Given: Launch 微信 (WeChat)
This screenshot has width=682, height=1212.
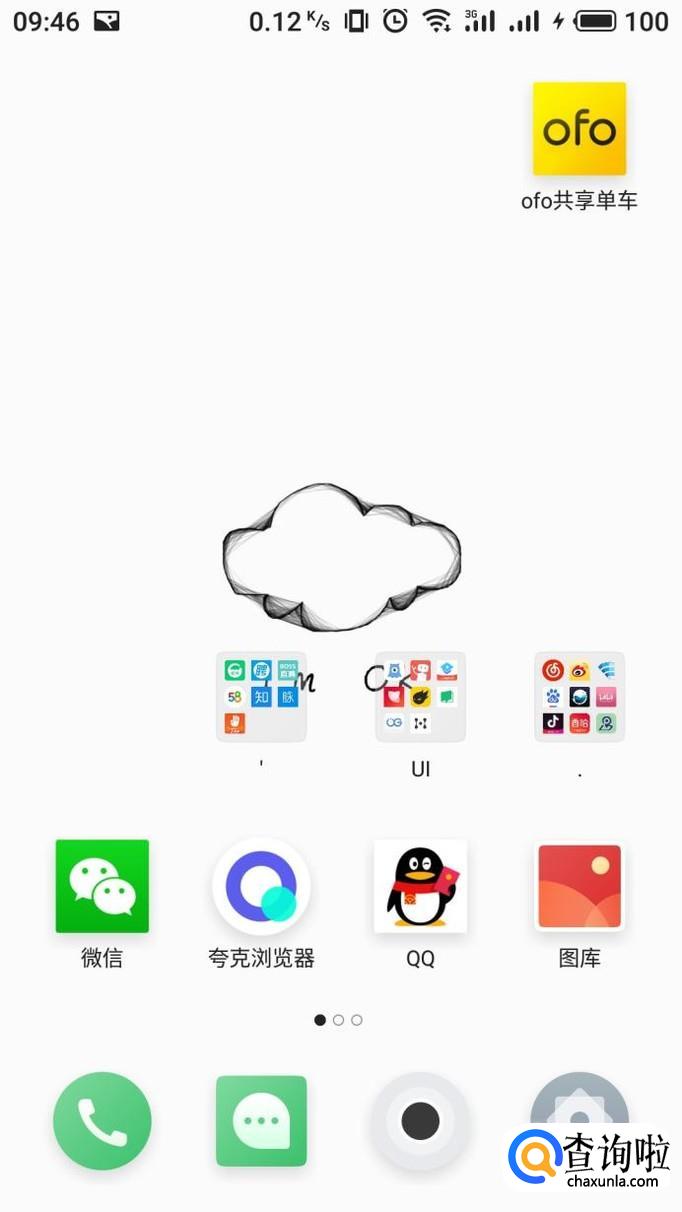Looking at the screenshot, I should [x=102, y=886].
